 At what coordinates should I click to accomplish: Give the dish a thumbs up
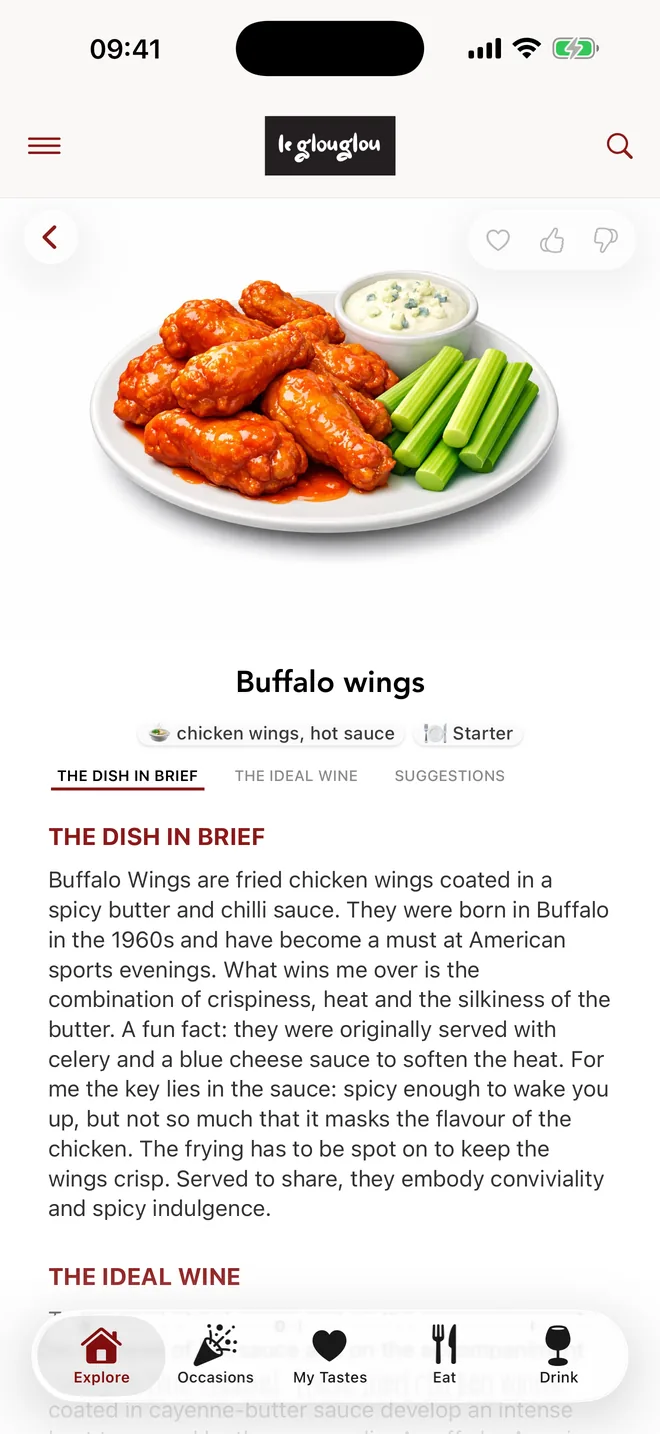pos(552,240)
